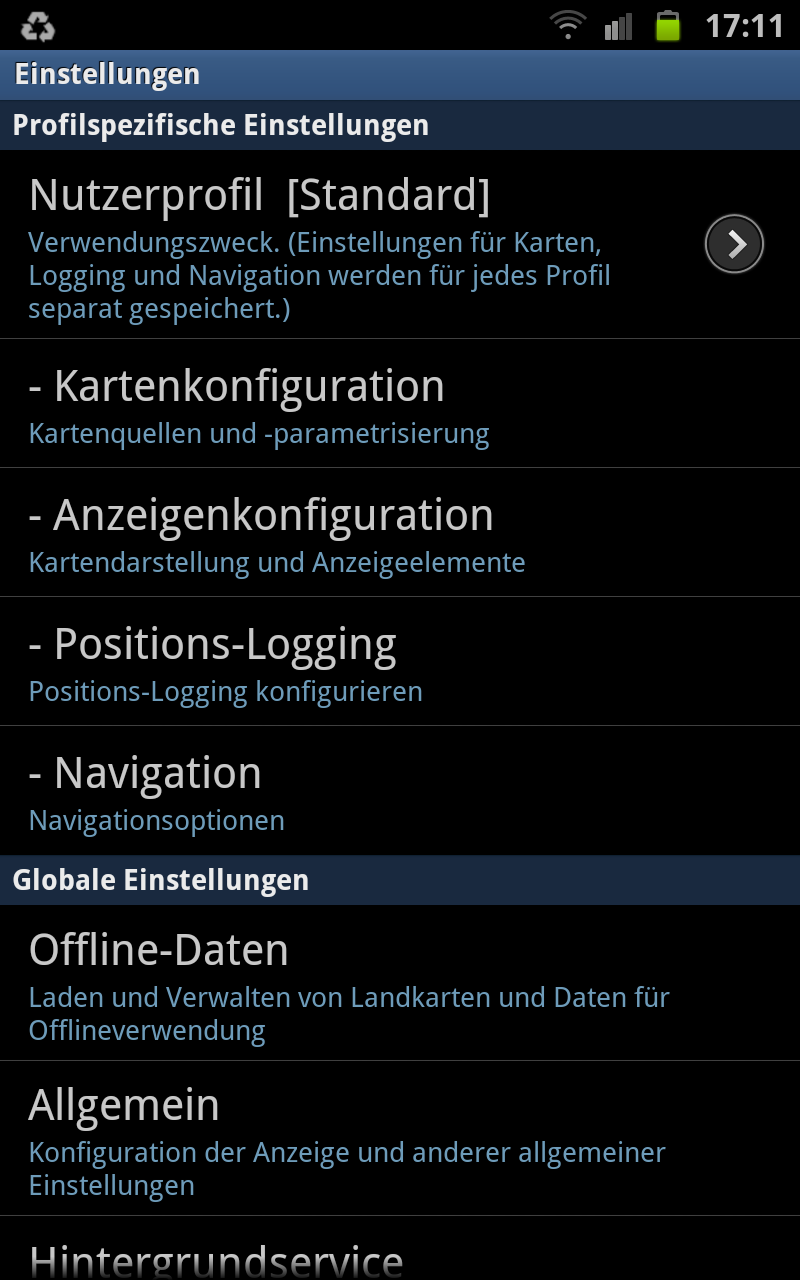
Task: Open Anzeigenkonfiguration settings
Action: point(400,533)
